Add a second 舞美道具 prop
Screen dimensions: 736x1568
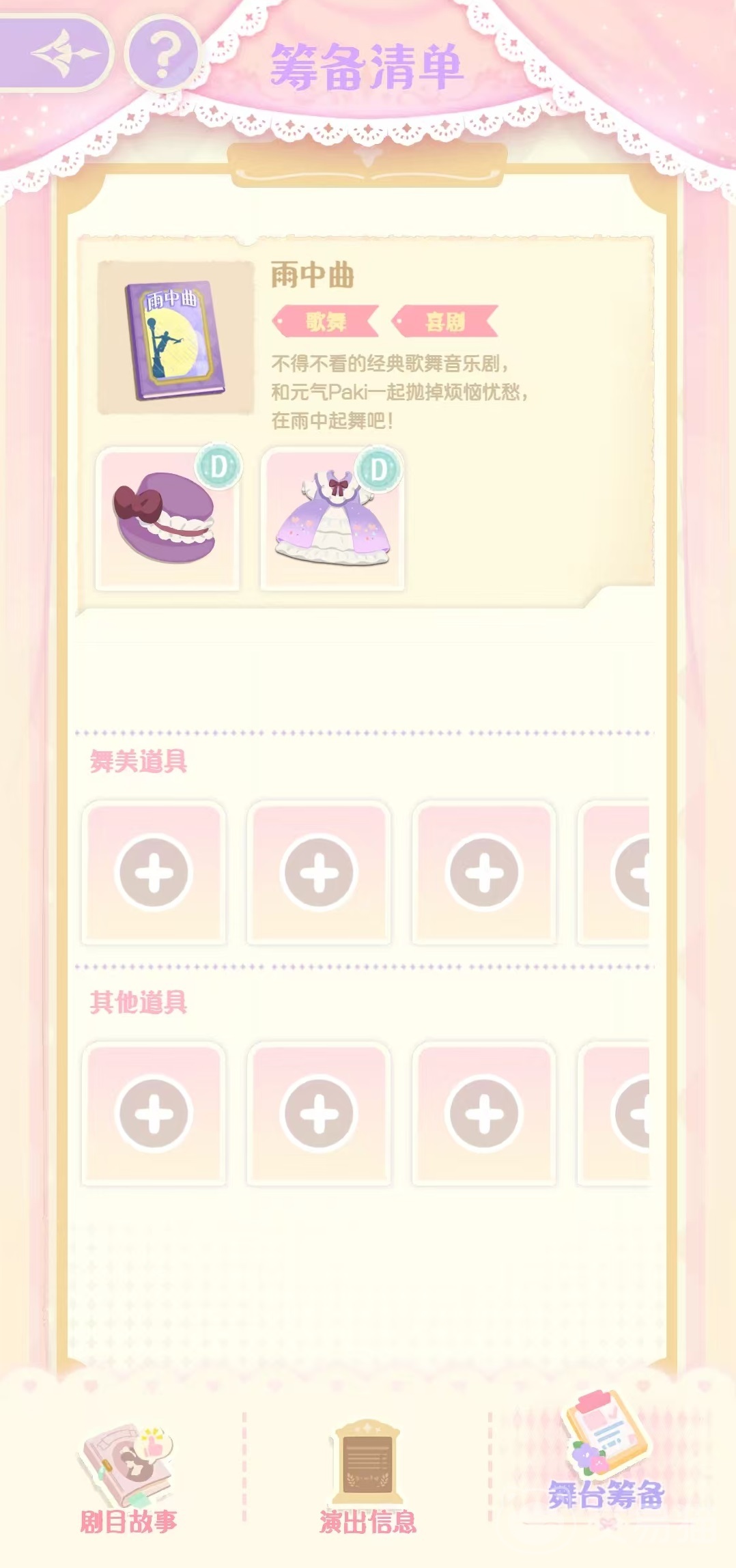(319, 873)
